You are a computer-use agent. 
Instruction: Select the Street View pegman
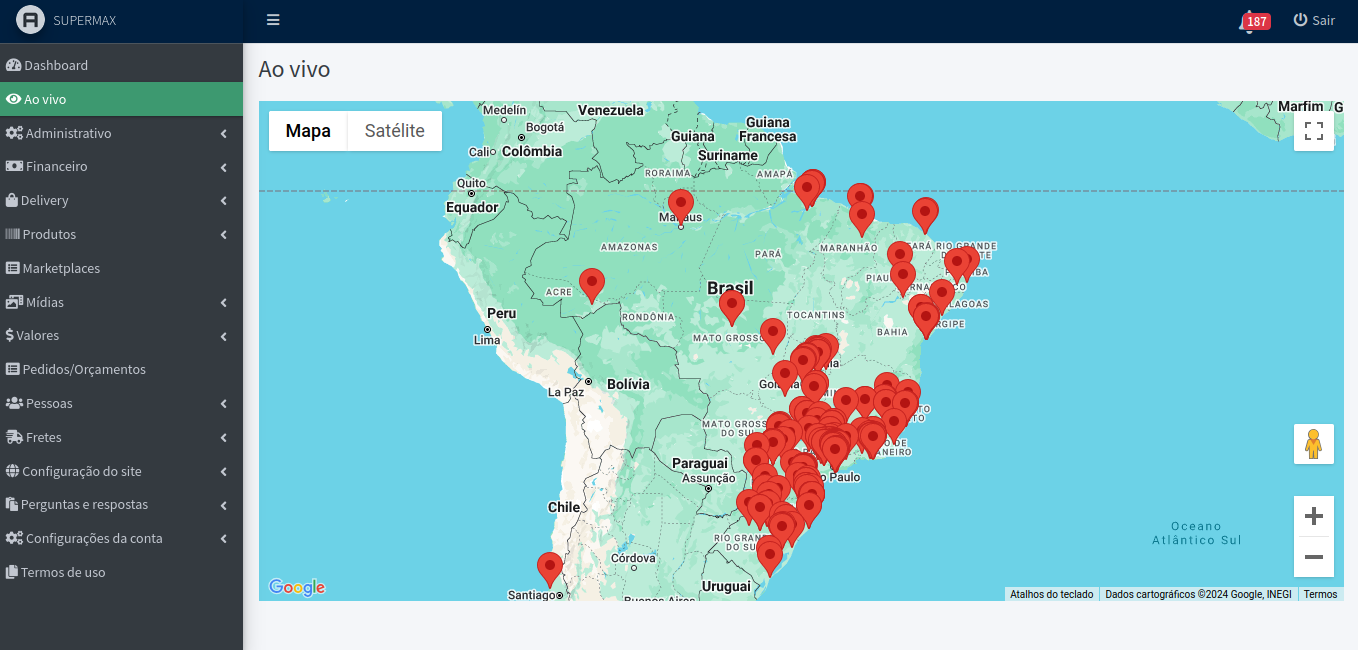(x=1313, y=443)
